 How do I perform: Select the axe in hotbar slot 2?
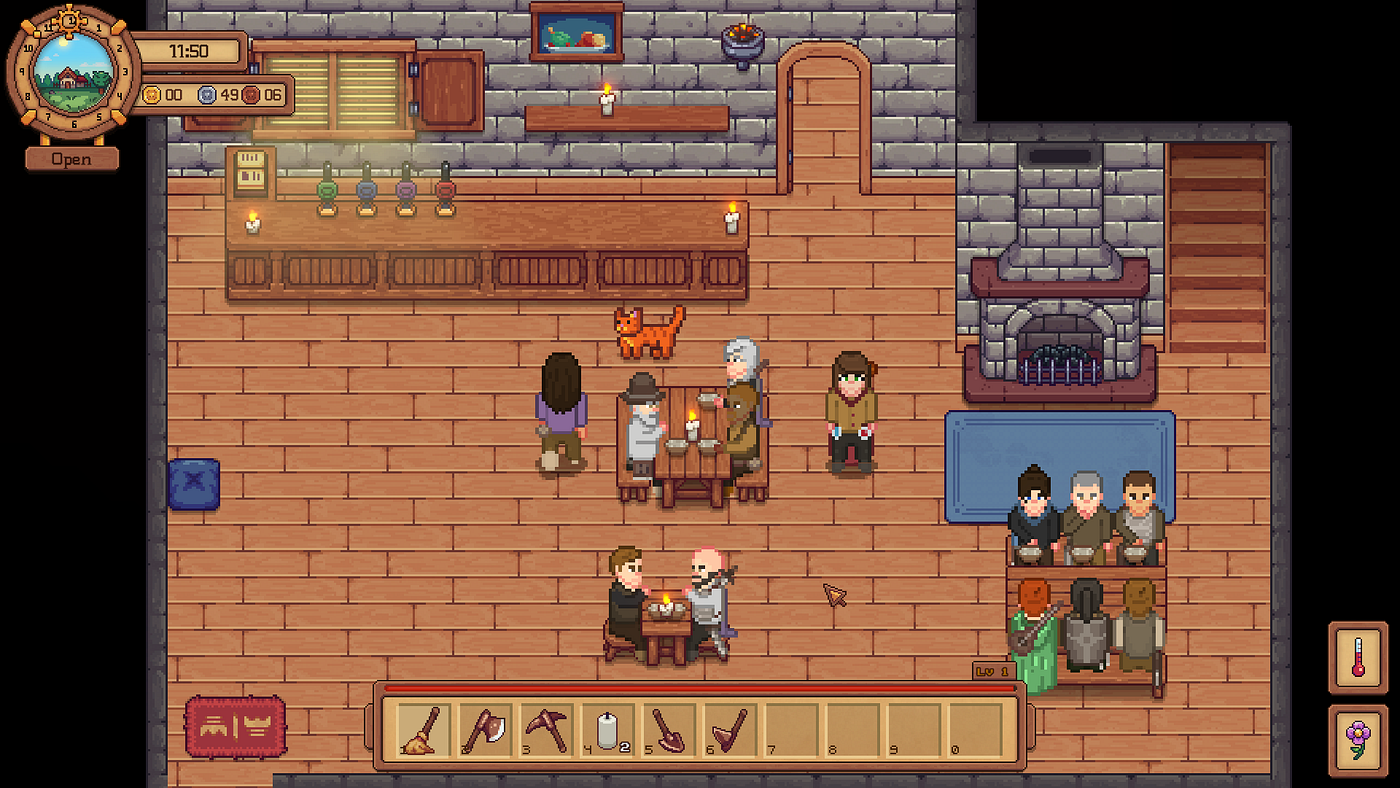click(x=485, y=729)
